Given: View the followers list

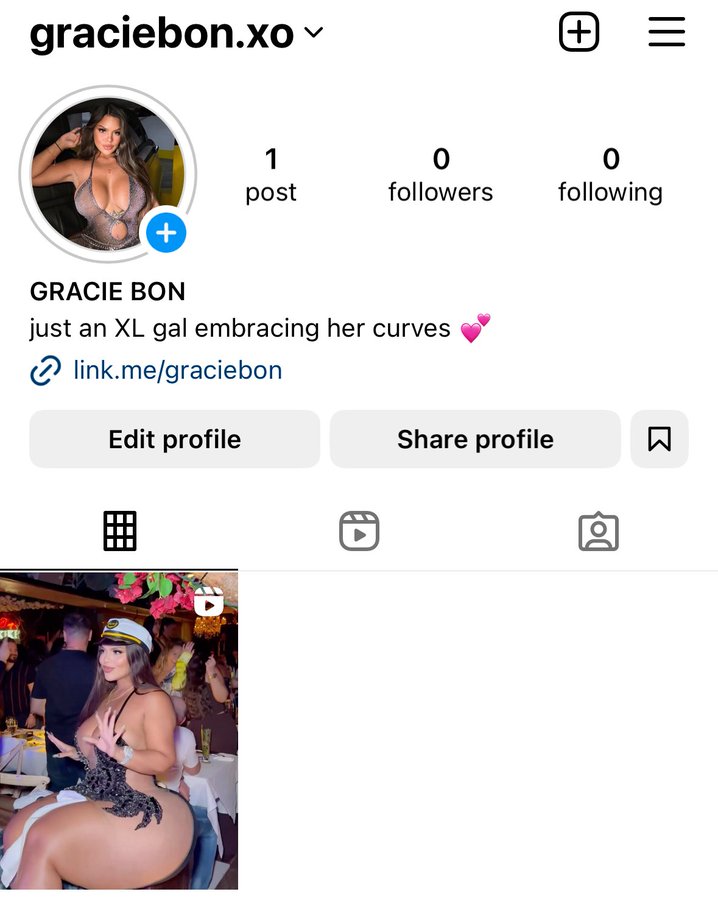Looking at the screenshot, I should pyautogui.click(x=440, y=174).
